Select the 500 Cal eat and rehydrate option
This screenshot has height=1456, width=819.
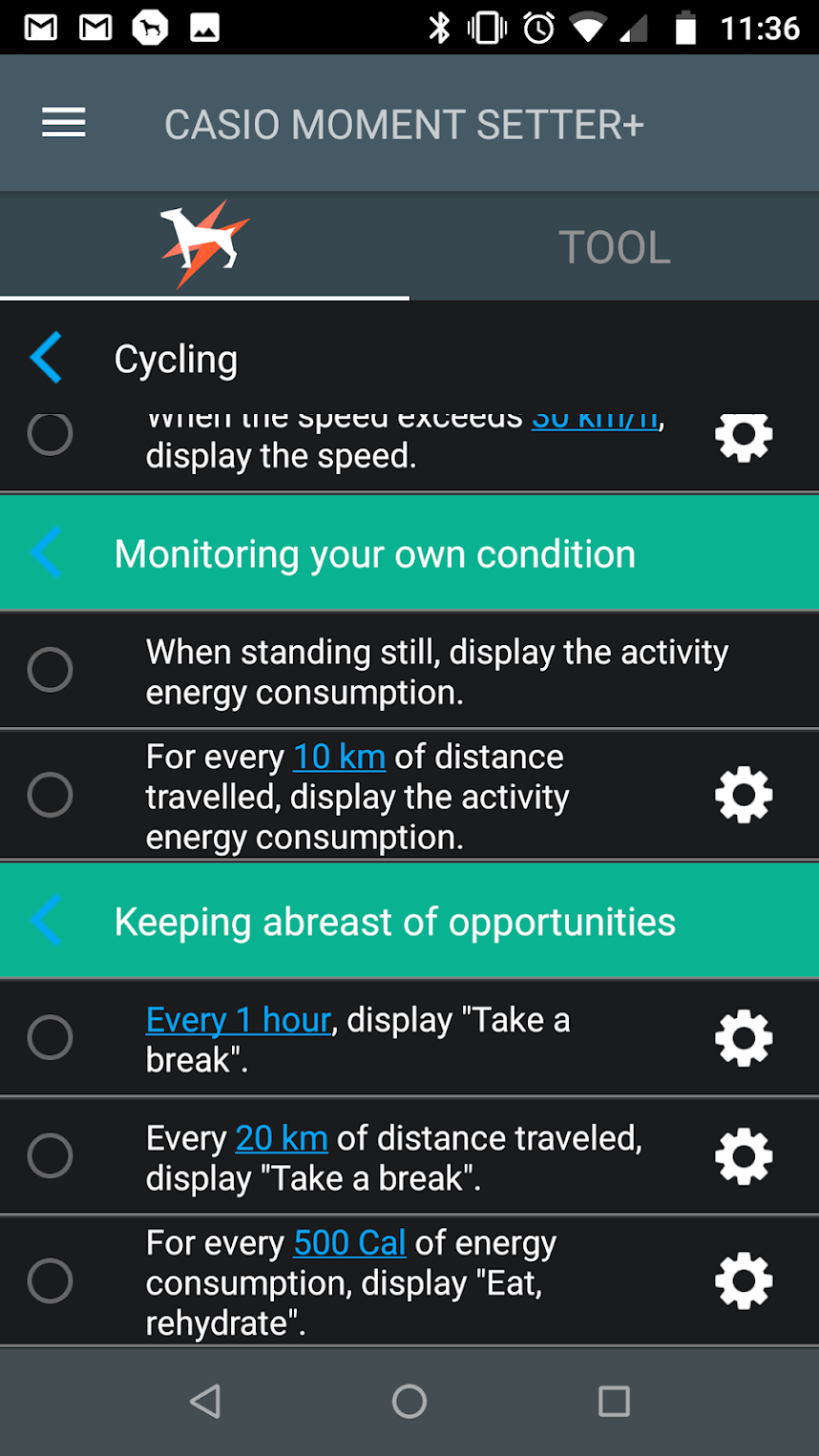50,1280
